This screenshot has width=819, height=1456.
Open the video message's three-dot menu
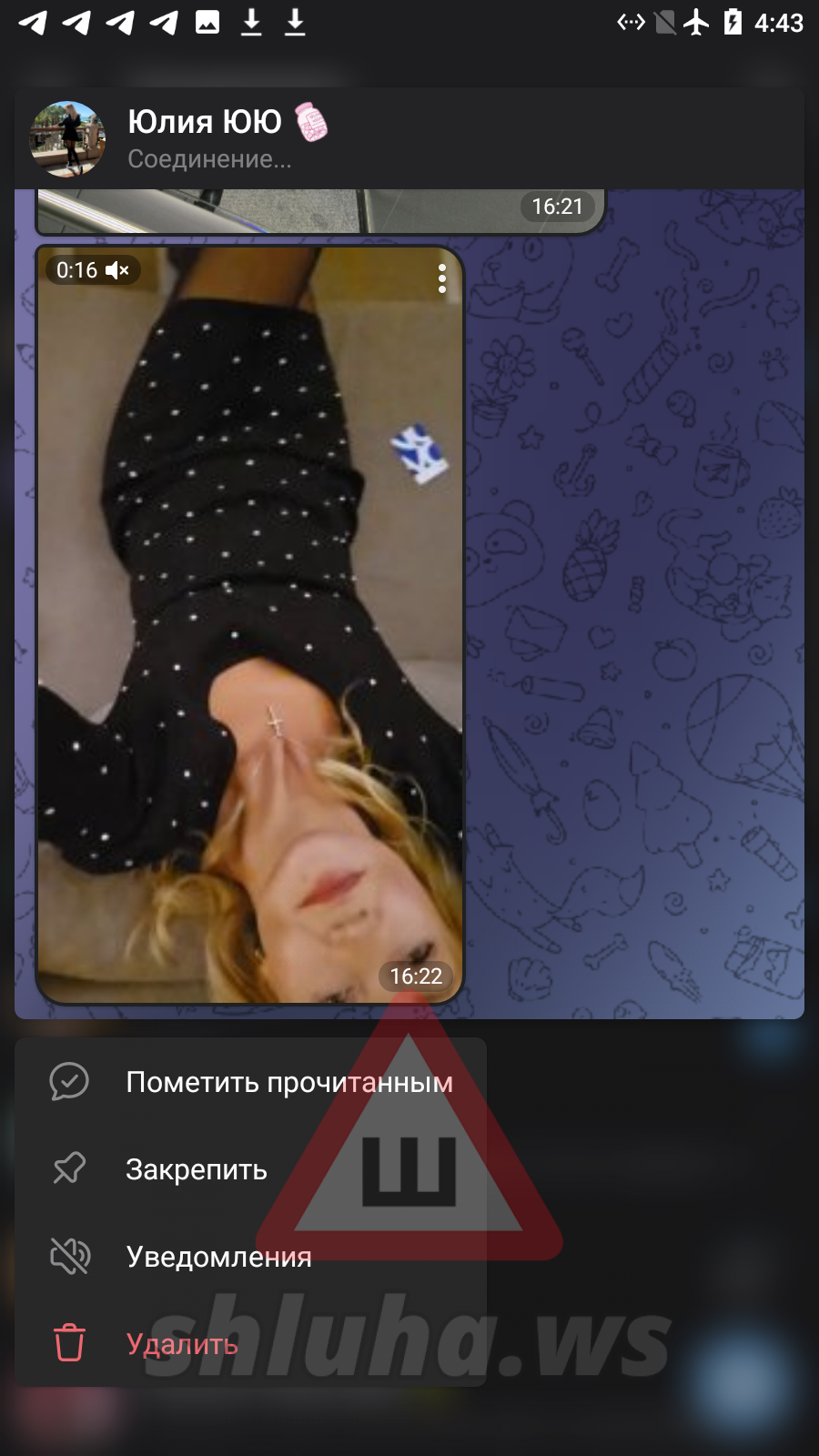[442, 278]
